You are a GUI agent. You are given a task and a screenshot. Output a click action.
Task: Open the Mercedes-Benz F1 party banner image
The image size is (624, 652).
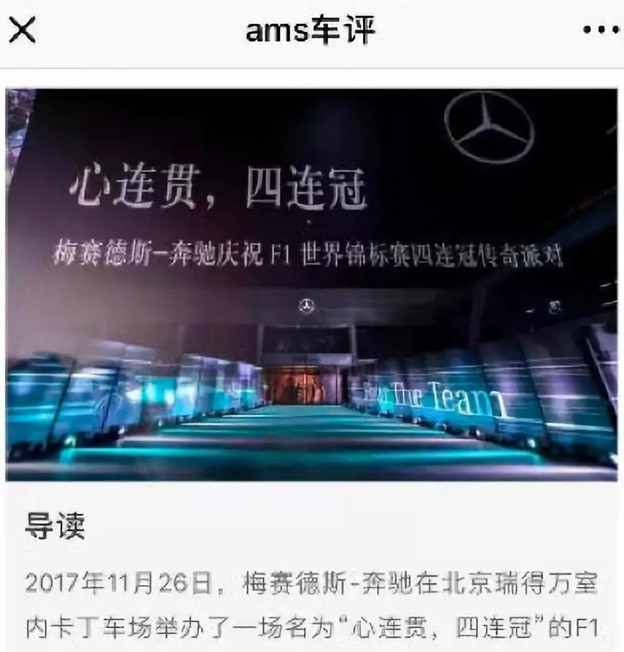point(311,285)
